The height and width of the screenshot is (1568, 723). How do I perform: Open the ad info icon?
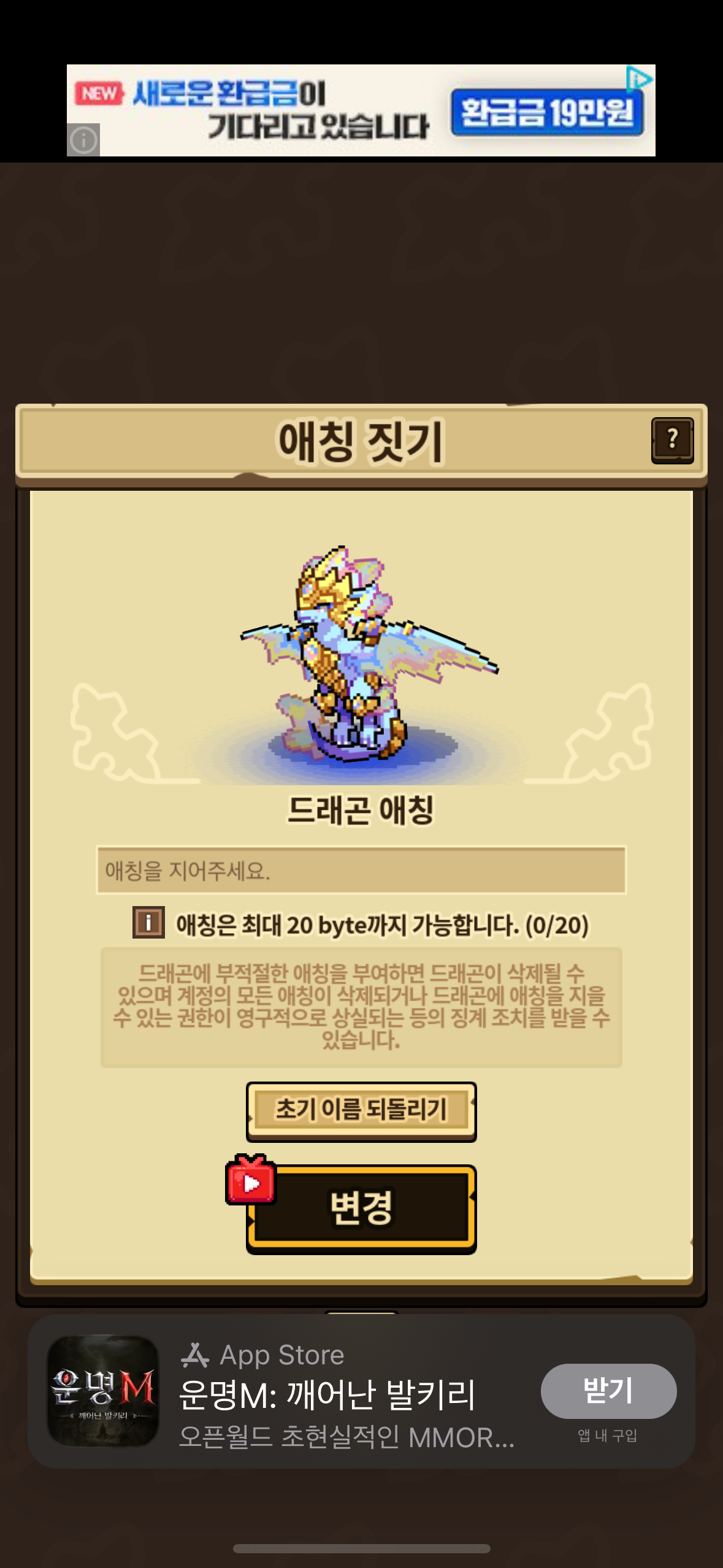pyautogui.click(x=83, y=140)
